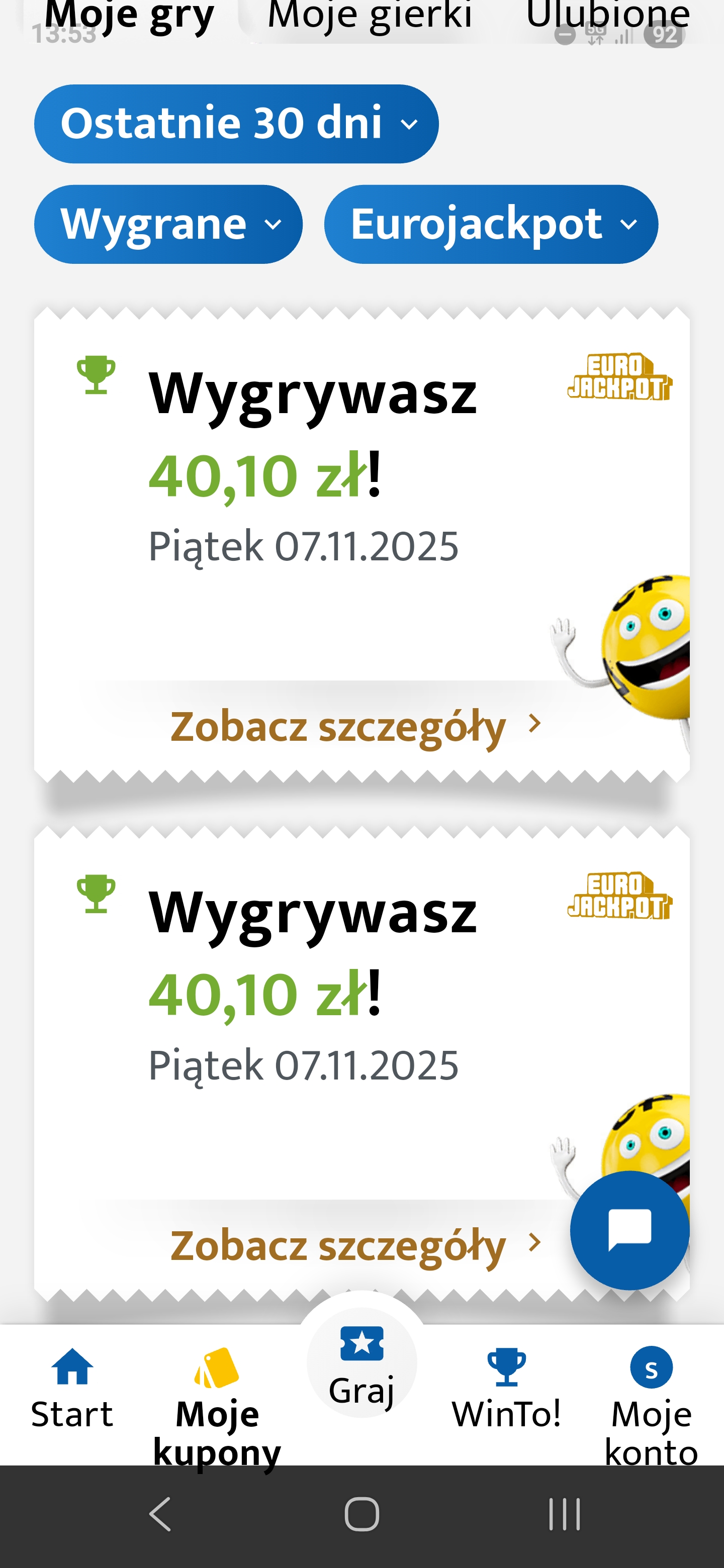Open the chat support bubble
Screen dimensions: 724x1568
(x=629, y=1230)
